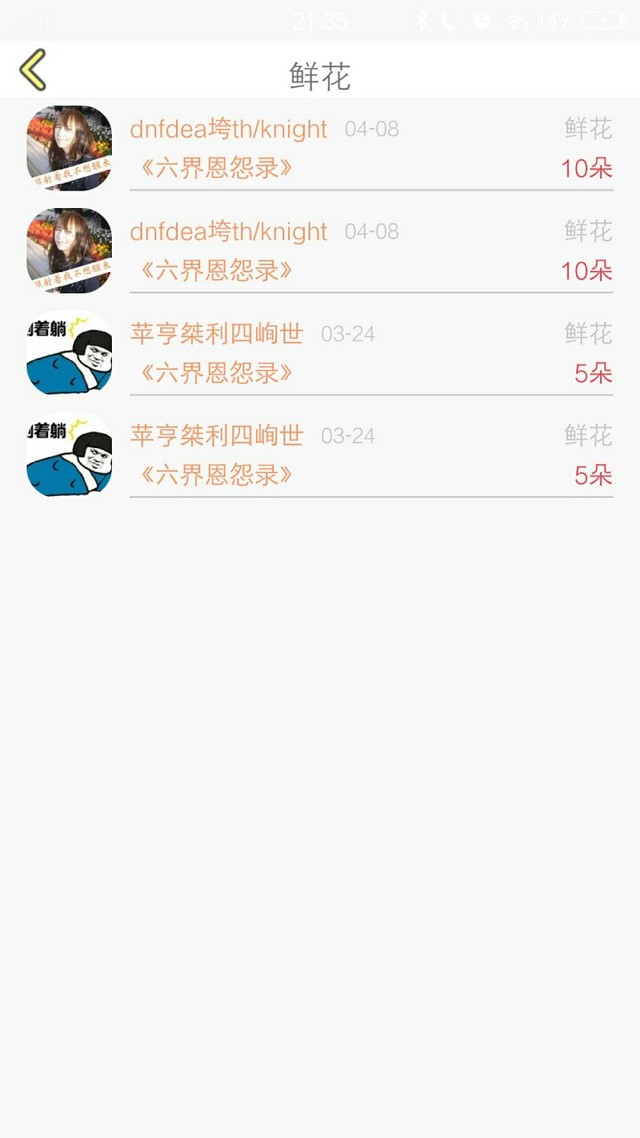Open the last 苹亨桀利四峋世 5朵 flower entry

pyautogui.click(x=320, y=455)
